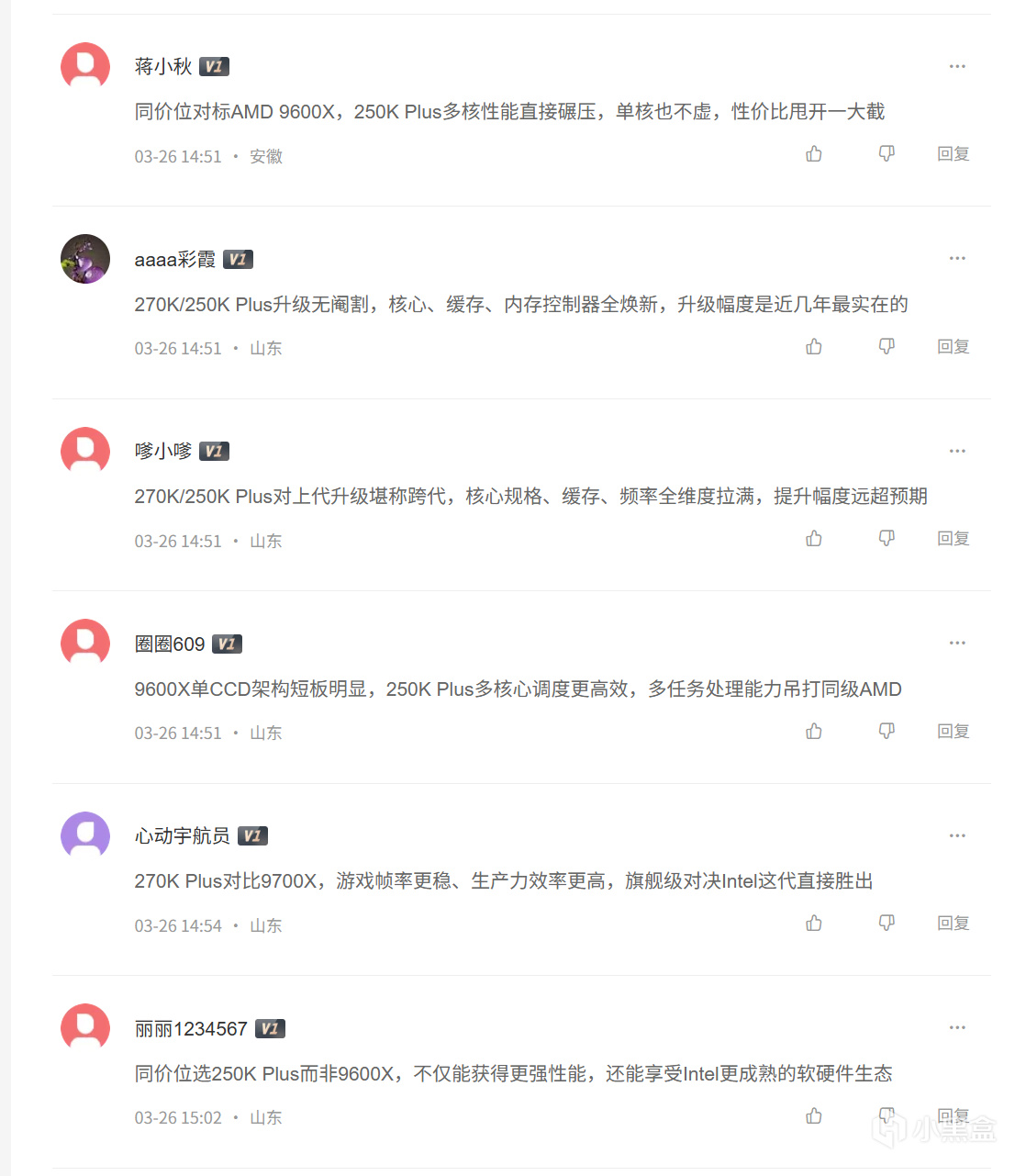Open aaaa彩霞's profile avatar
This screenshot has width=1026, height=1176.
point(85,259)
